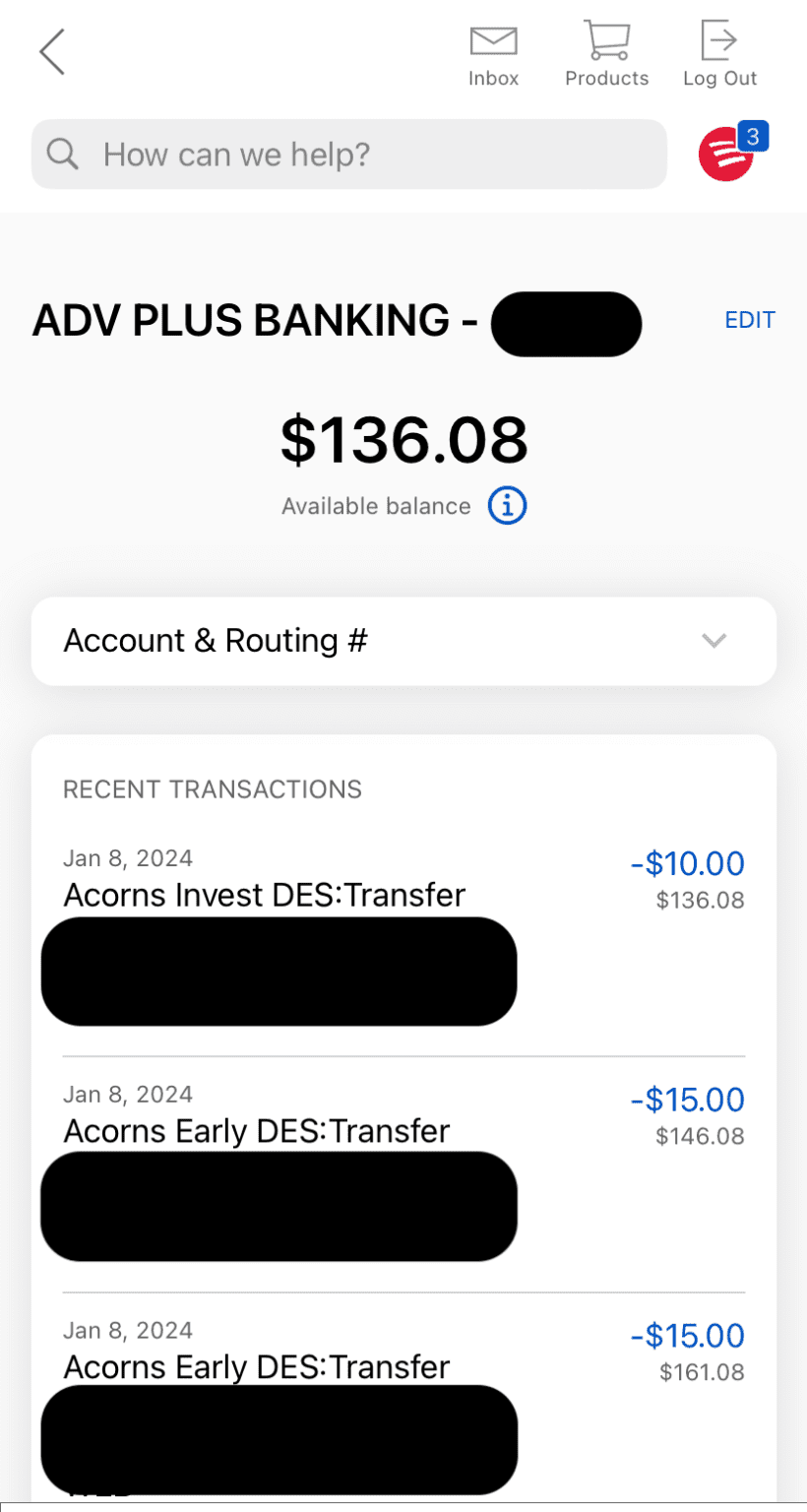This screenshot has height=1512, width=807.
Task: Select the Acorns Invest DES:Transfer transaction
Action: pos(264,895)
